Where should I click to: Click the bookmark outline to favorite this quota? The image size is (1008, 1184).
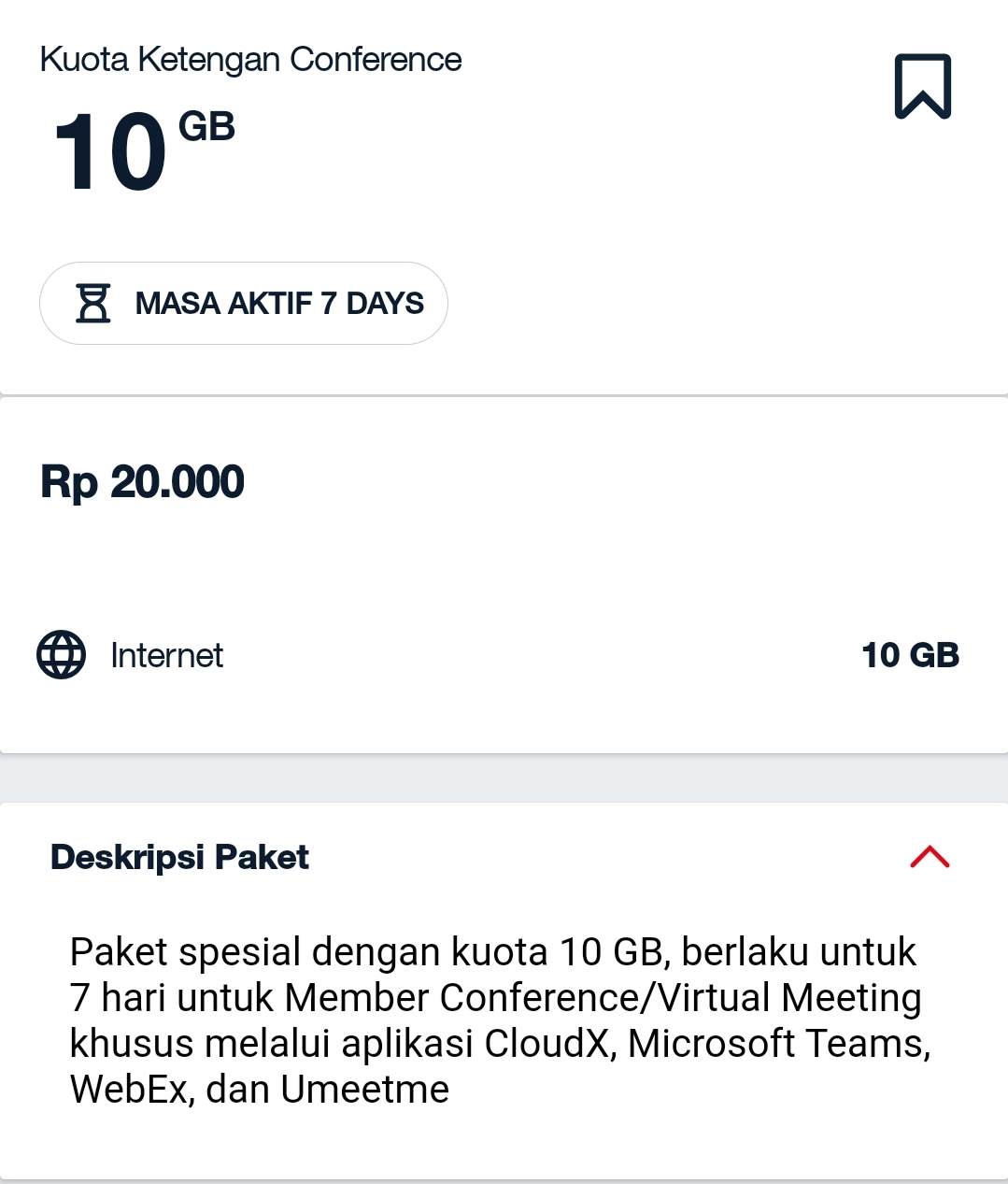tap(925, 87)
